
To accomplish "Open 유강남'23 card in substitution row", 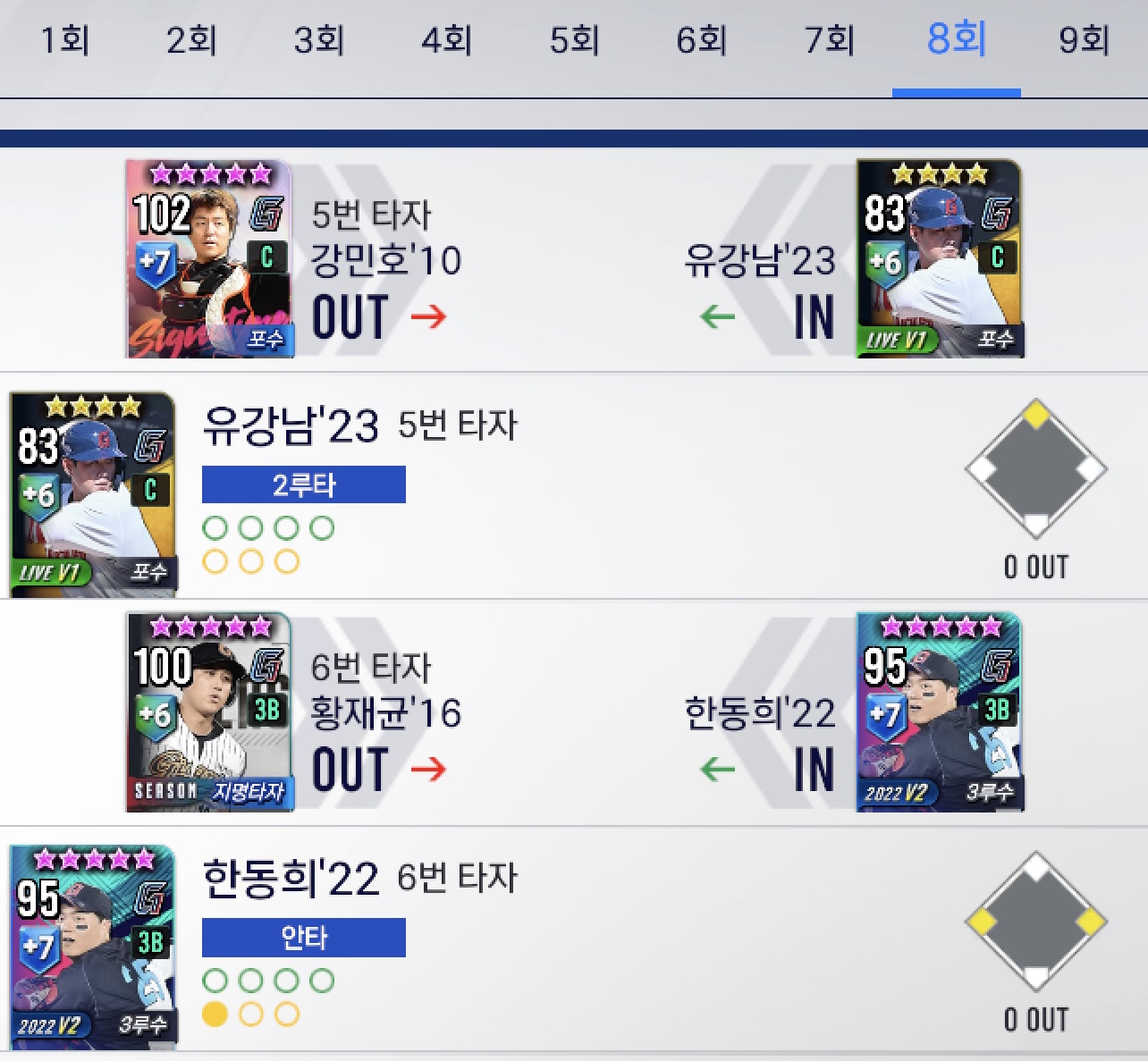I will [x=939, y=259].
